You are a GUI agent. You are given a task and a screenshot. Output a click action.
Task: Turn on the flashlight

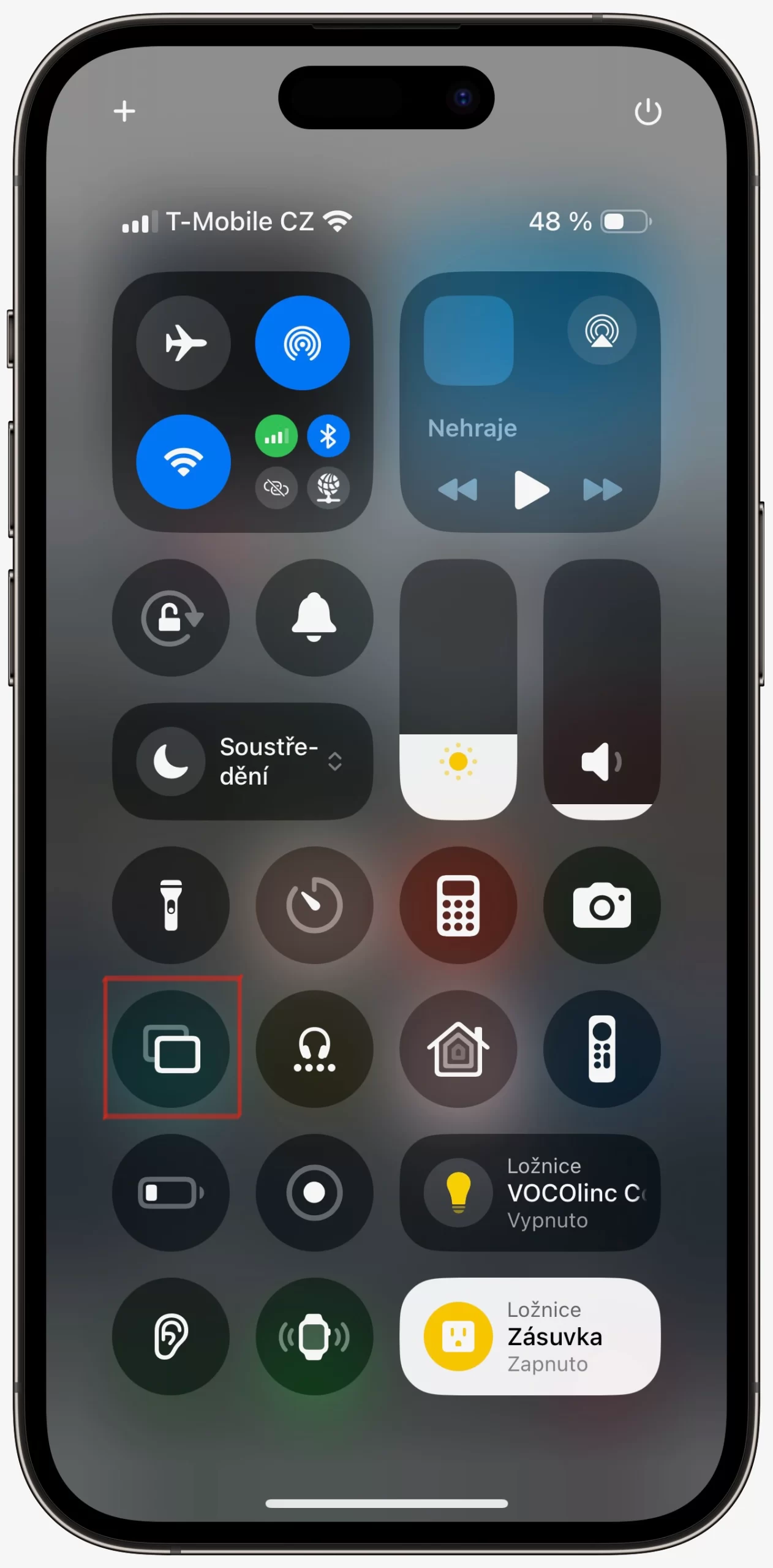click(171, 905)
